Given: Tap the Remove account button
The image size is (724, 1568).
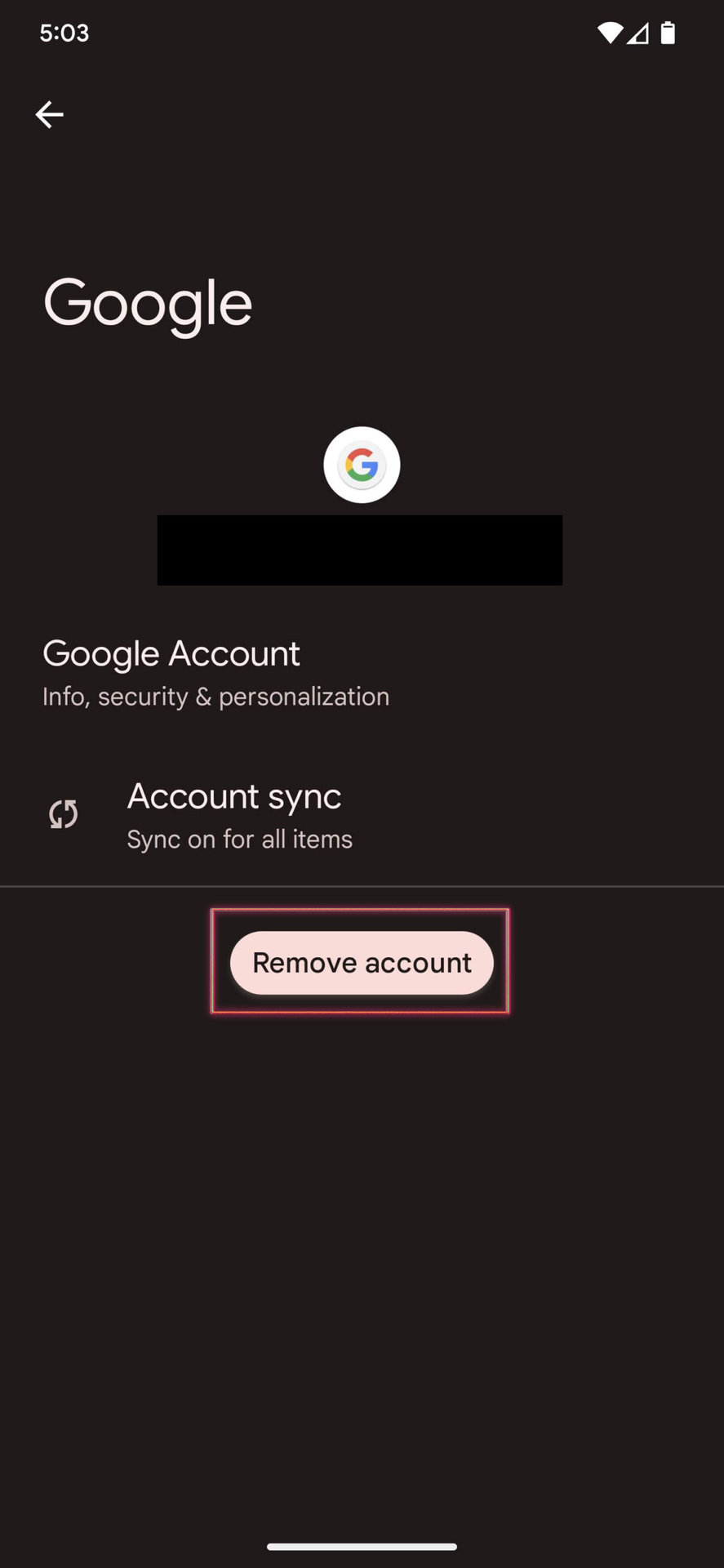Looking at the screenshot, I should tap(362, 963).
